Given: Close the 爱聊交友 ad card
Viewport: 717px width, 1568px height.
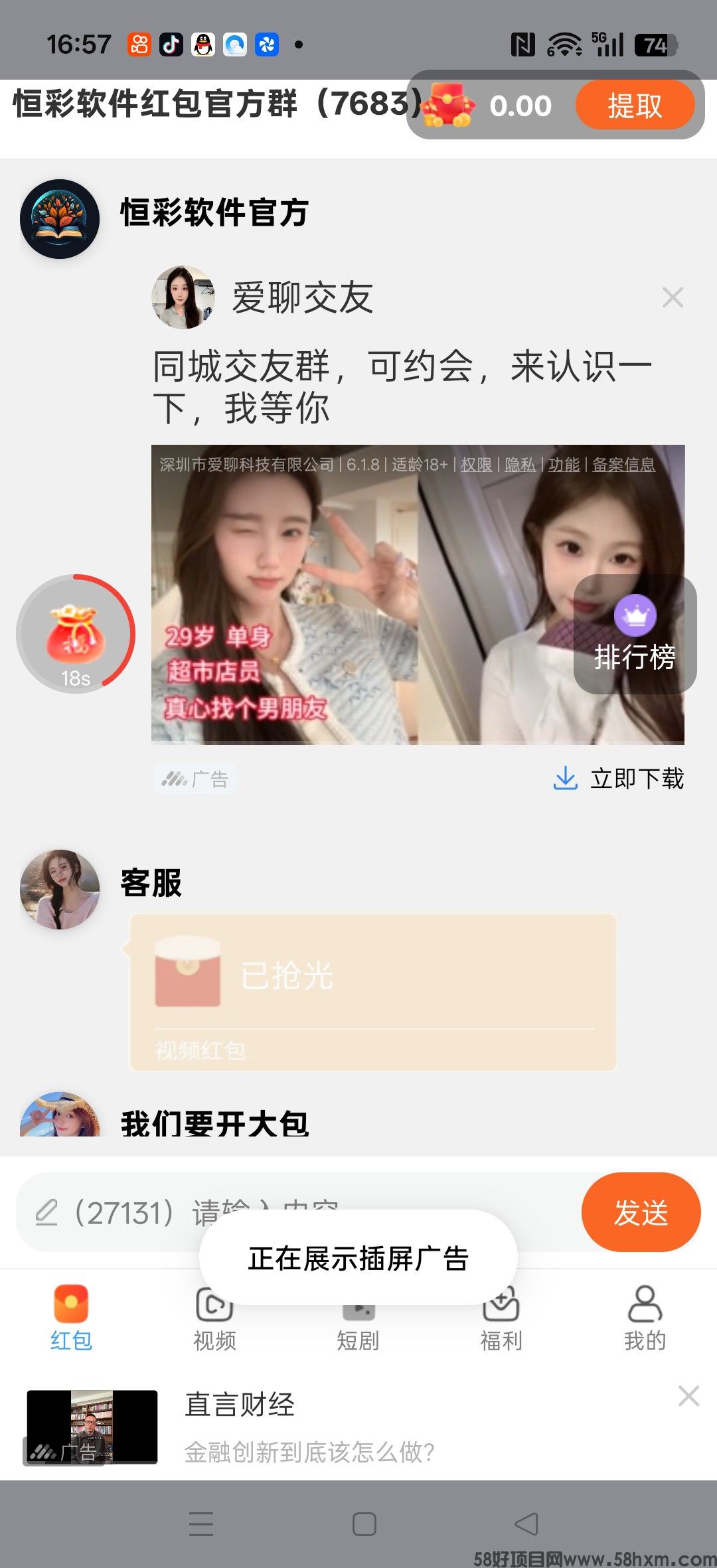Looking at the screenshot, I should (673, 297).
